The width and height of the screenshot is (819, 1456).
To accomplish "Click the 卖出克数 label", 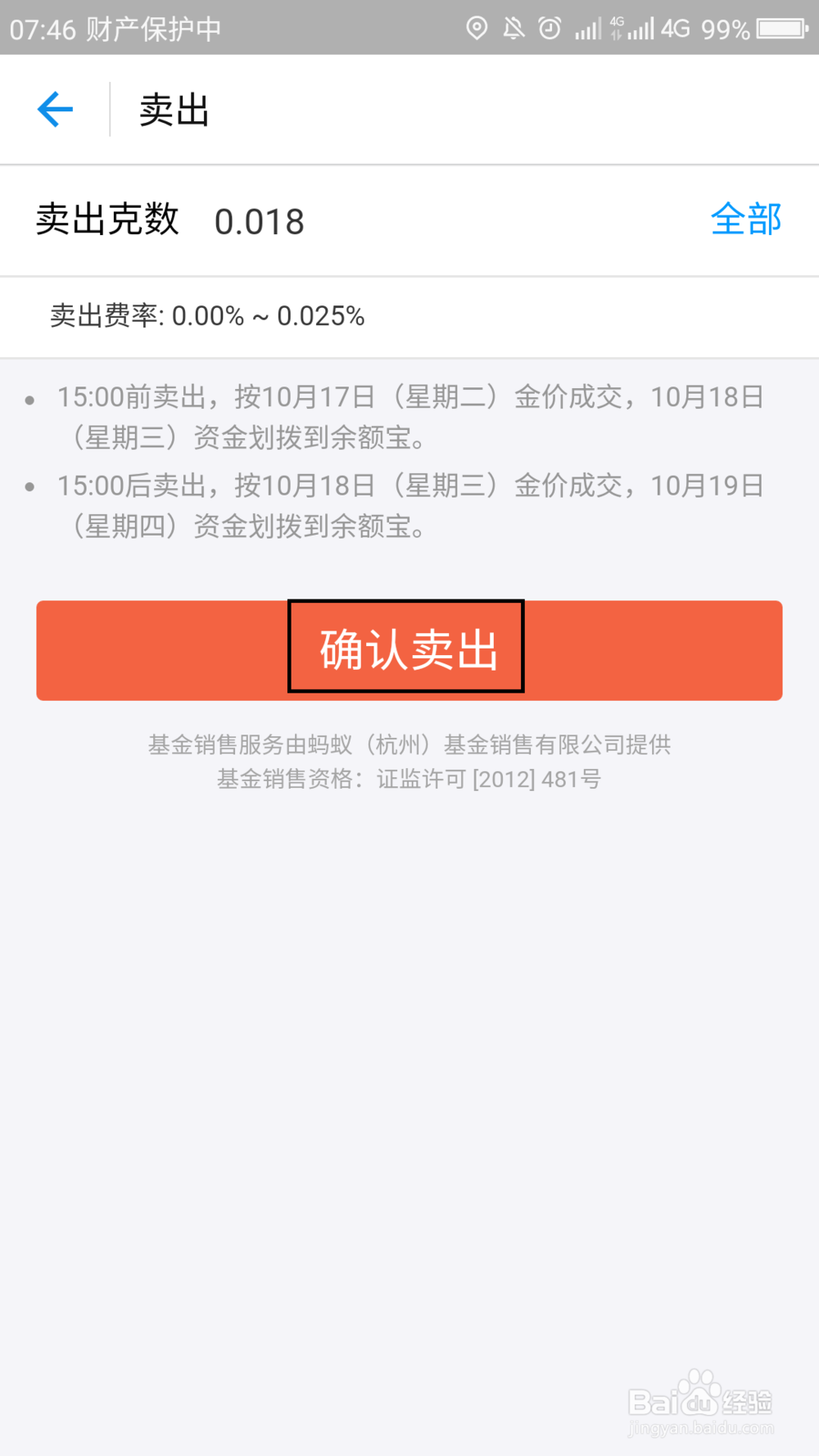I will point(109,220).
